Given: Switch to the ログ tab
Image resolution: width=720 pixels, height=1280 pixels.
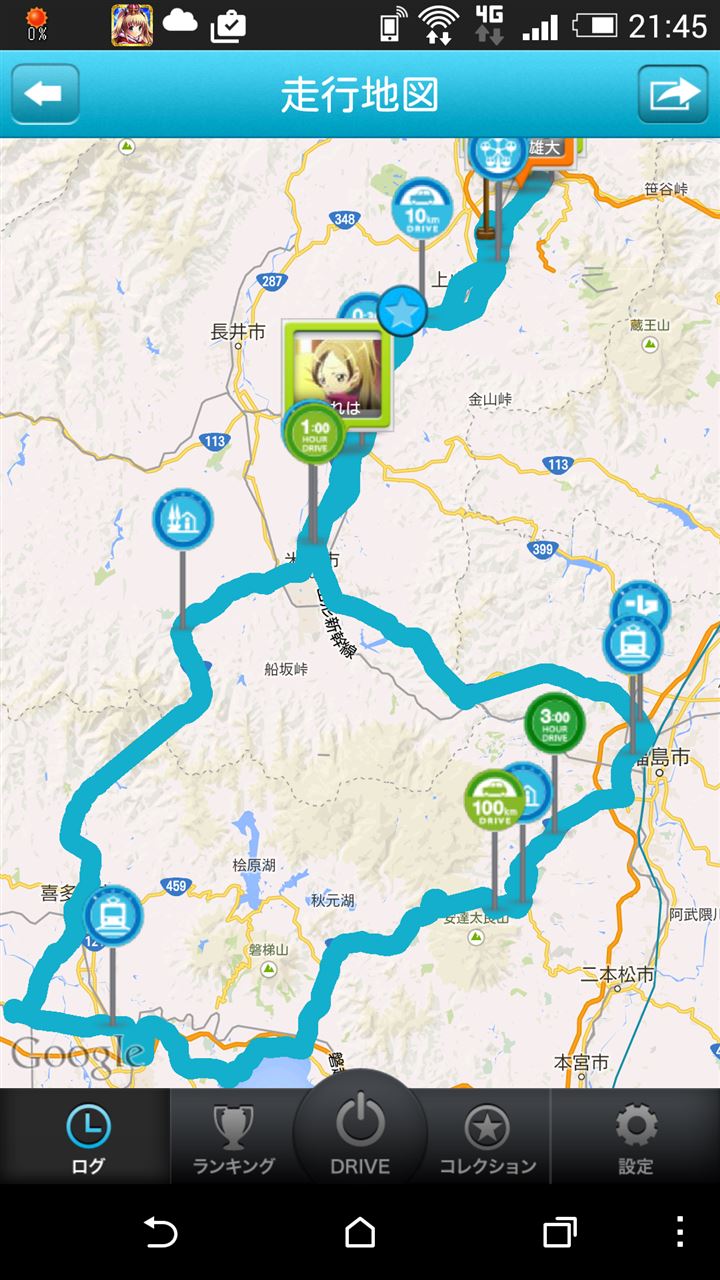Looking at the screenshot, I should 86,1138.
